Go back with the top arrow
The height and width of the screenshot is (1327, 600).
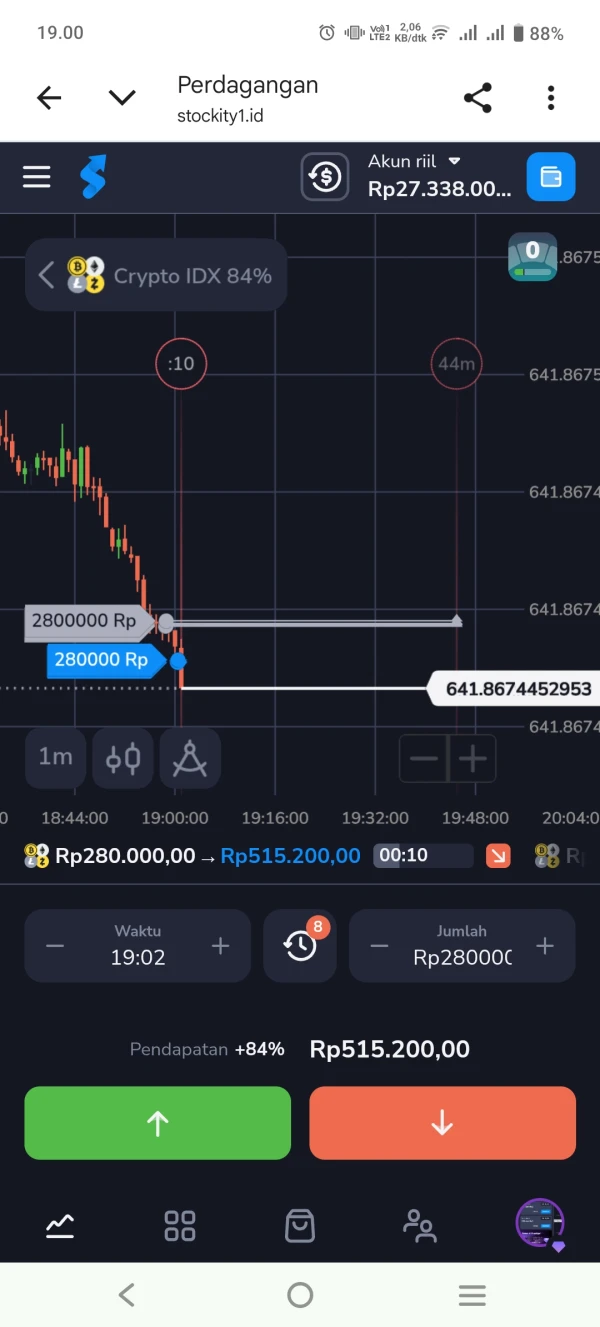pyautogui.click(x=49, y=98)
